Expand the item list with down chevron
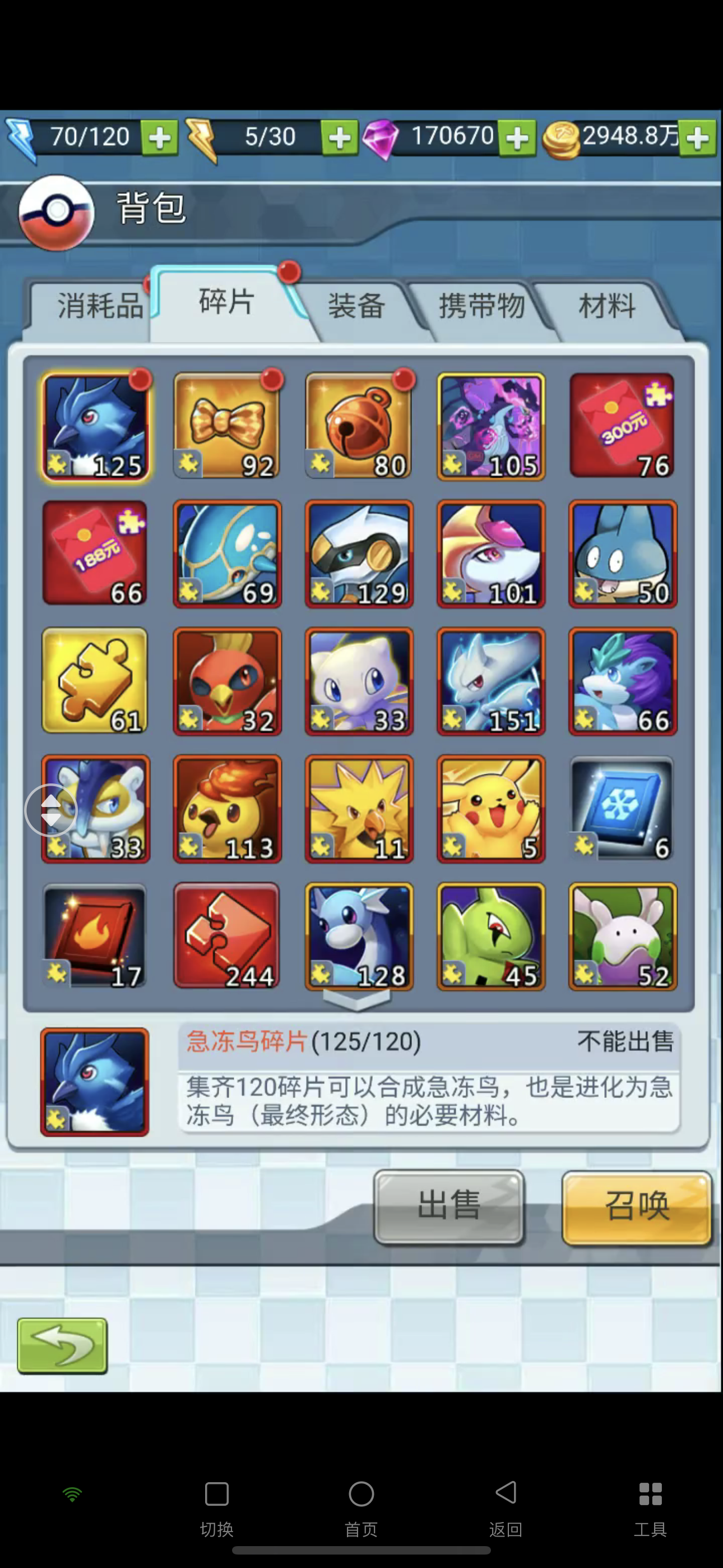This screenshot has height=1568, width=723. [356, 999]
